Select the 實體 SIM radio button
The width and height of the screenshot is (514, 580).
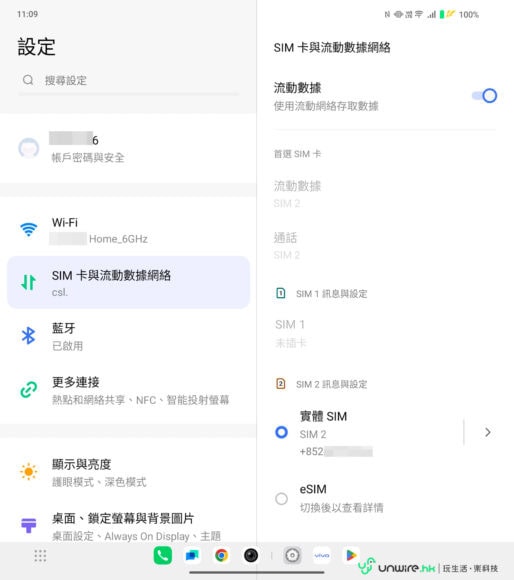coord(281,432)
